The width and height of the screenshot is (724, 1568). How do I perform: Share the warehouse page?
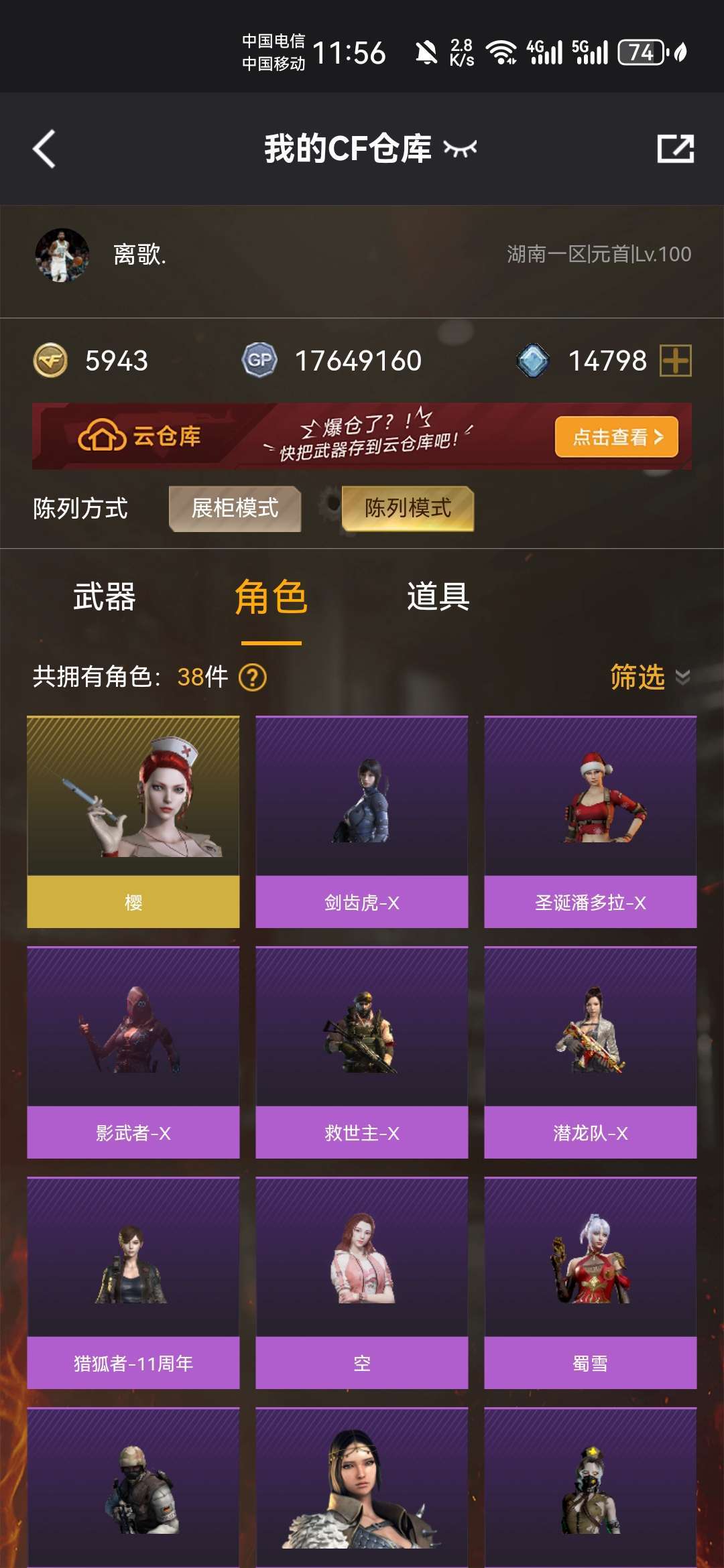[x=675, y=149]
